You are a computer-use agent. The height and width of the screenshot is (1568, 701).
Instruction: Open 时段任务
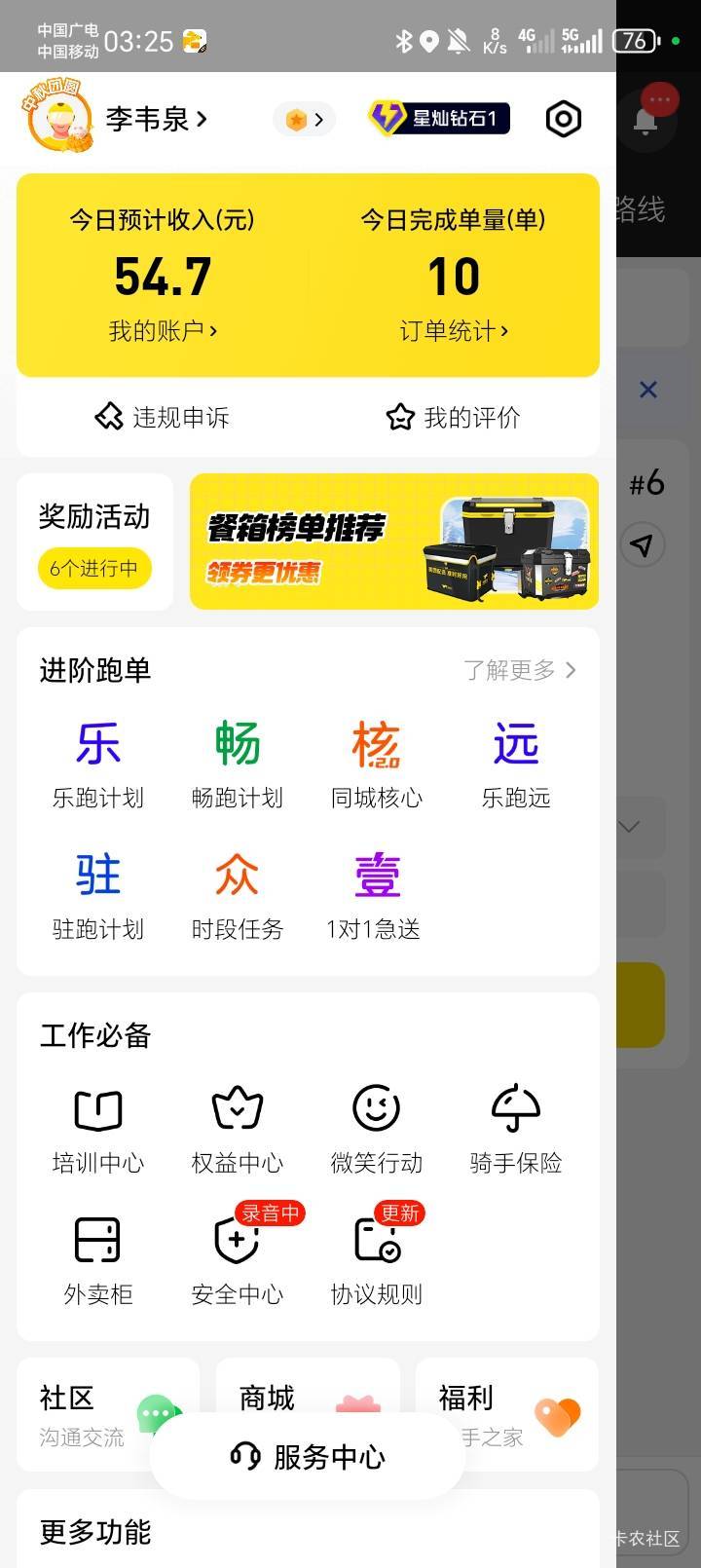click(x=237, y=896)
